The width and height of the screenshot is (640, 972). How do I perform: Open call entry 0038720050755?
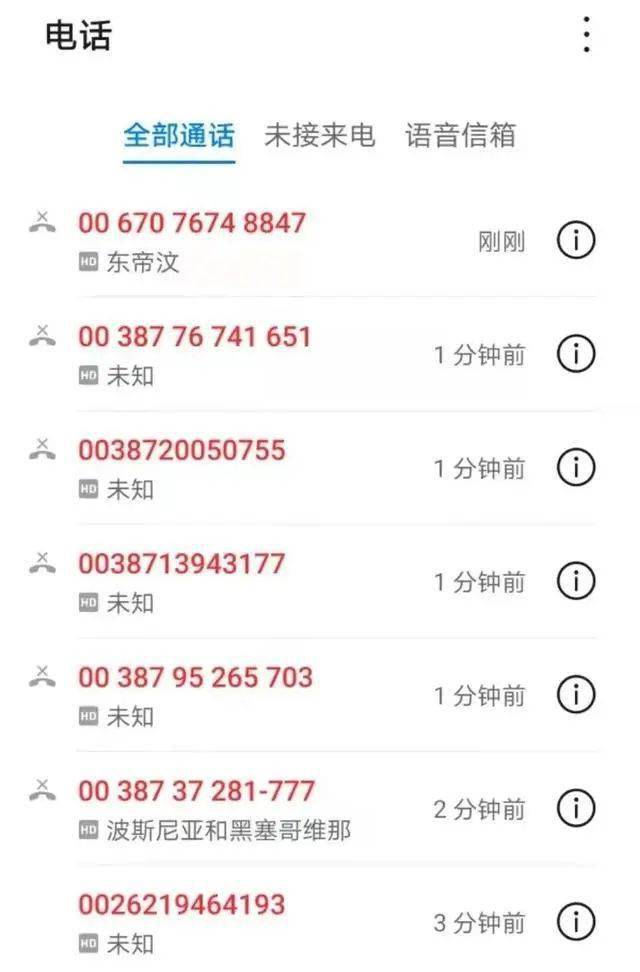(182, 450)
